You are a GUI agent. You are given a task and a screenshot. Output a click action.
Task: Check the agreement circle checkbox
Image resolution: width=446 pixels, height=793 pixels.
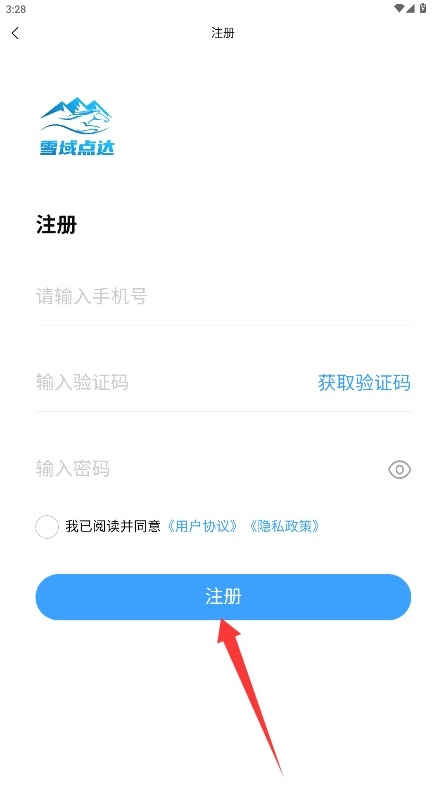pos(47,526)
